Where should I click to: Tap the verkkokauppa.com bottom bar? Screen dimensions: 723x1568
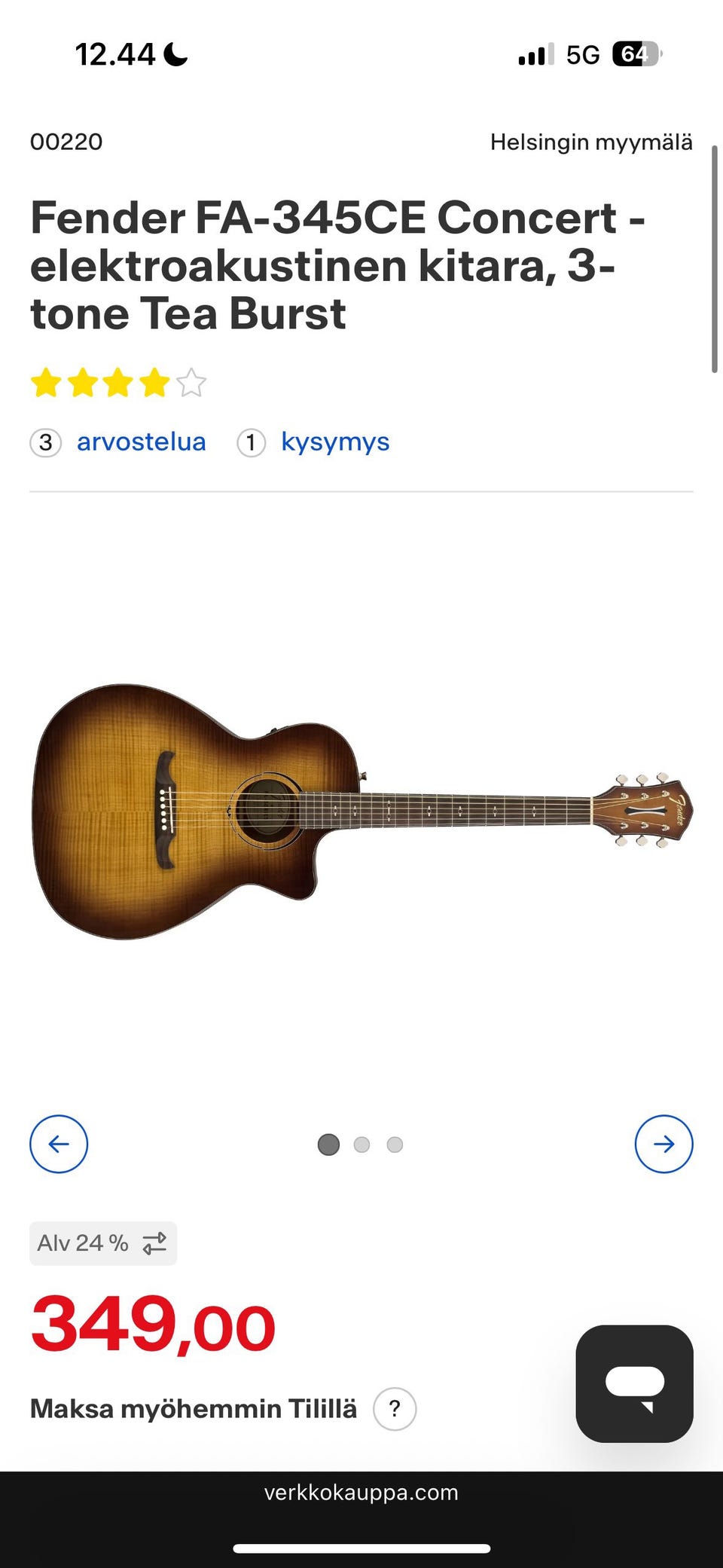[361, 1493]
